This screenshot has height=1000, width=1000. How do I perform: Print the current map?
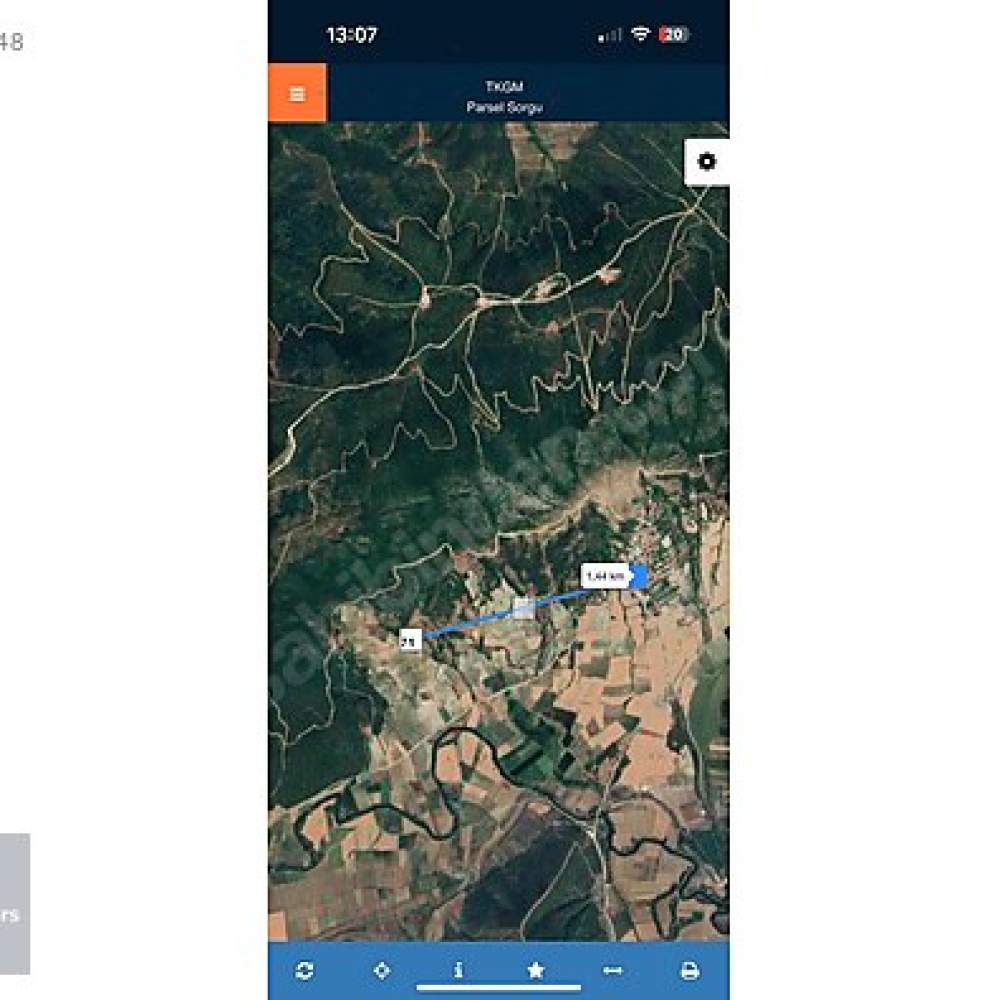tap(689, 970)
